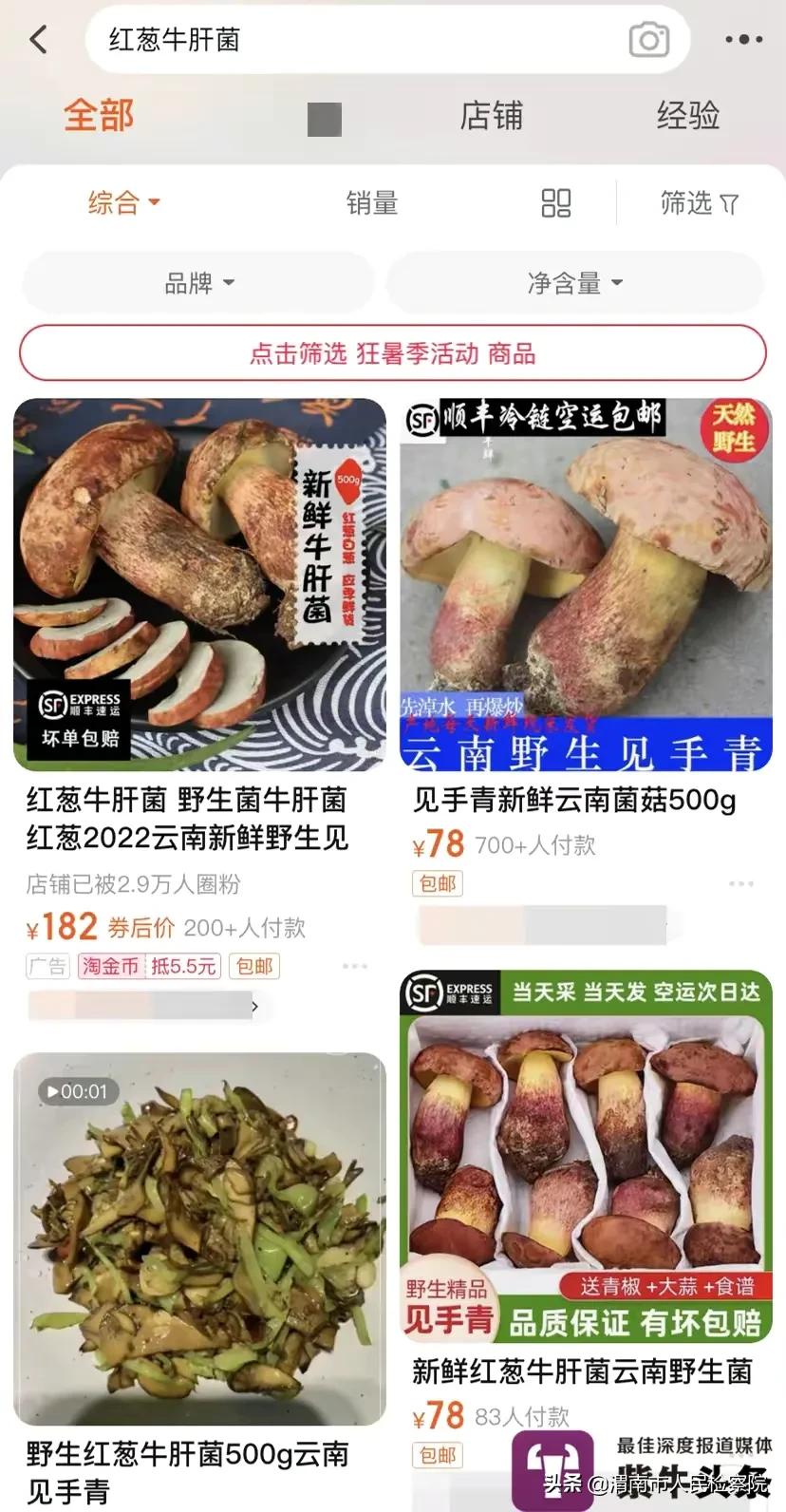Expand the 品牌 filter dropdown
Image resolution: width=786 pixels, height=1512 pixels.
[196, 282]
